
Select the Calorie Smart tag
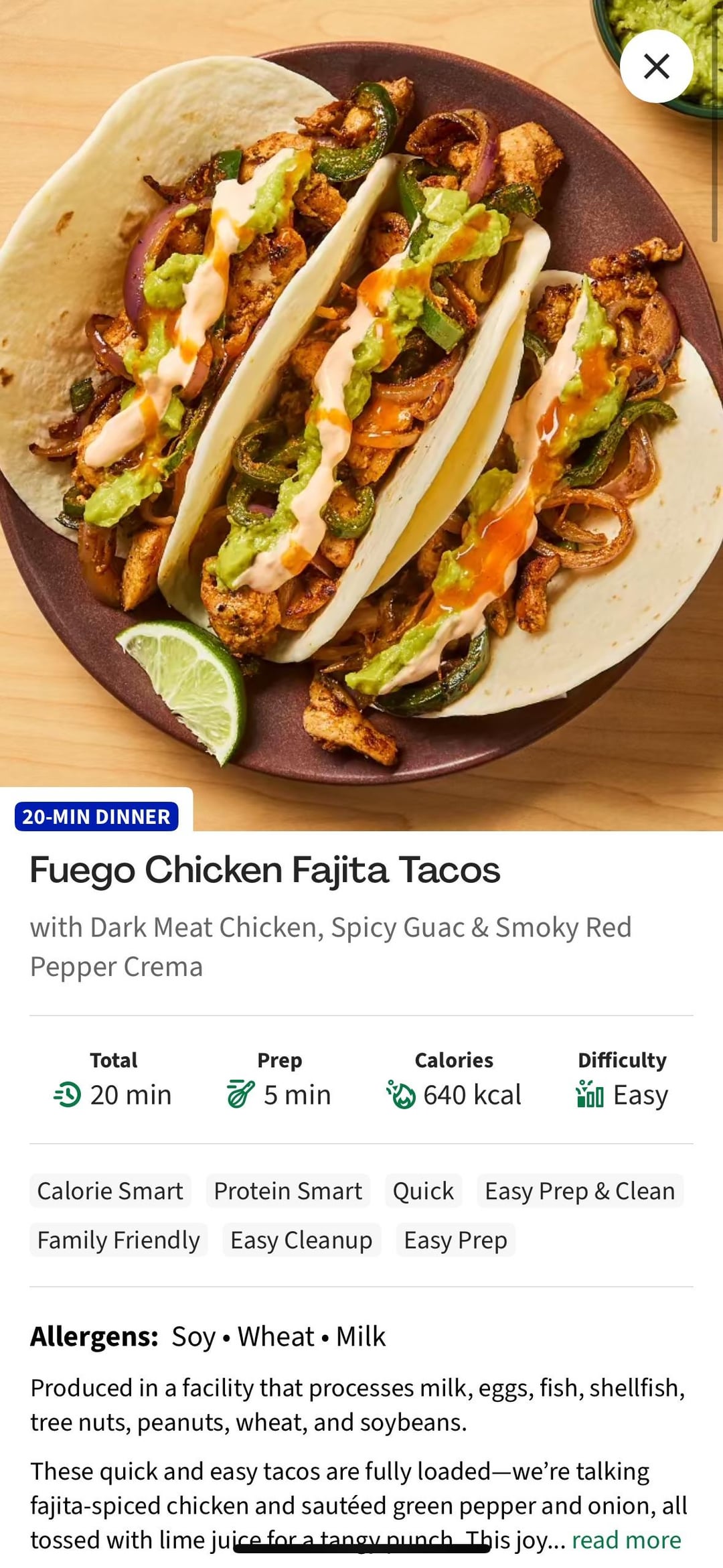(110, 1190)
